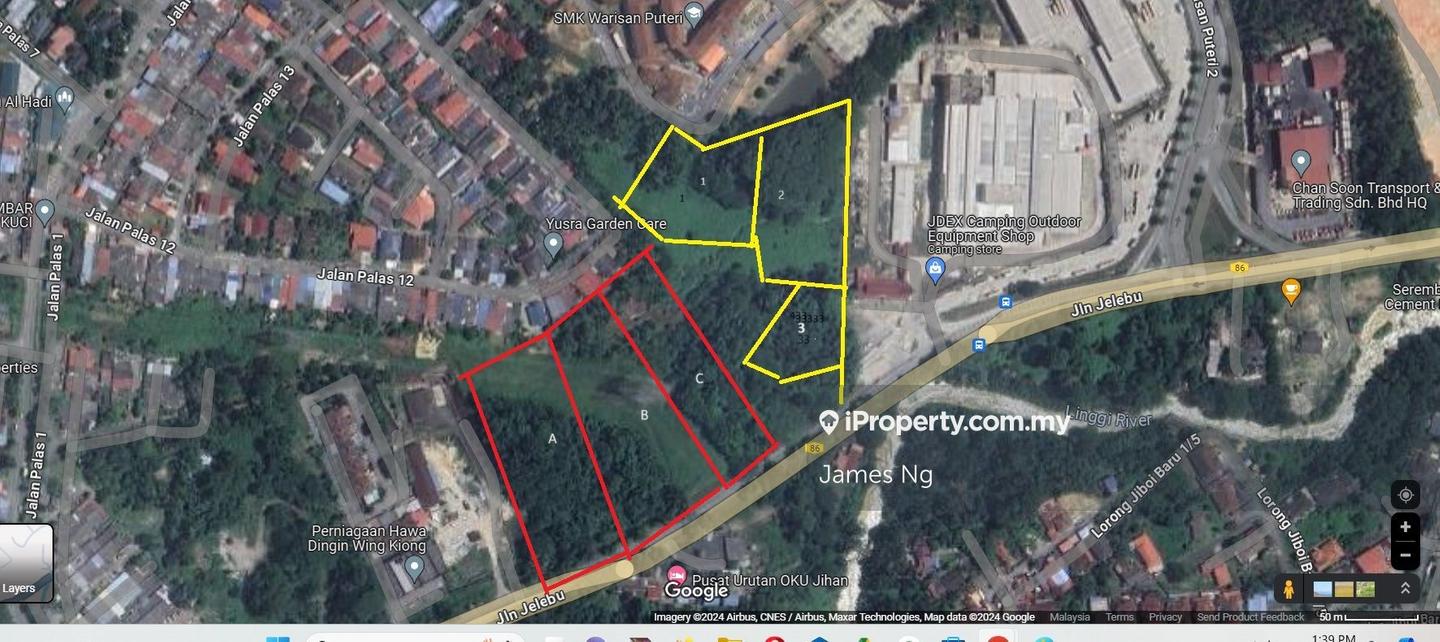Show your current location

point(1405,495)
